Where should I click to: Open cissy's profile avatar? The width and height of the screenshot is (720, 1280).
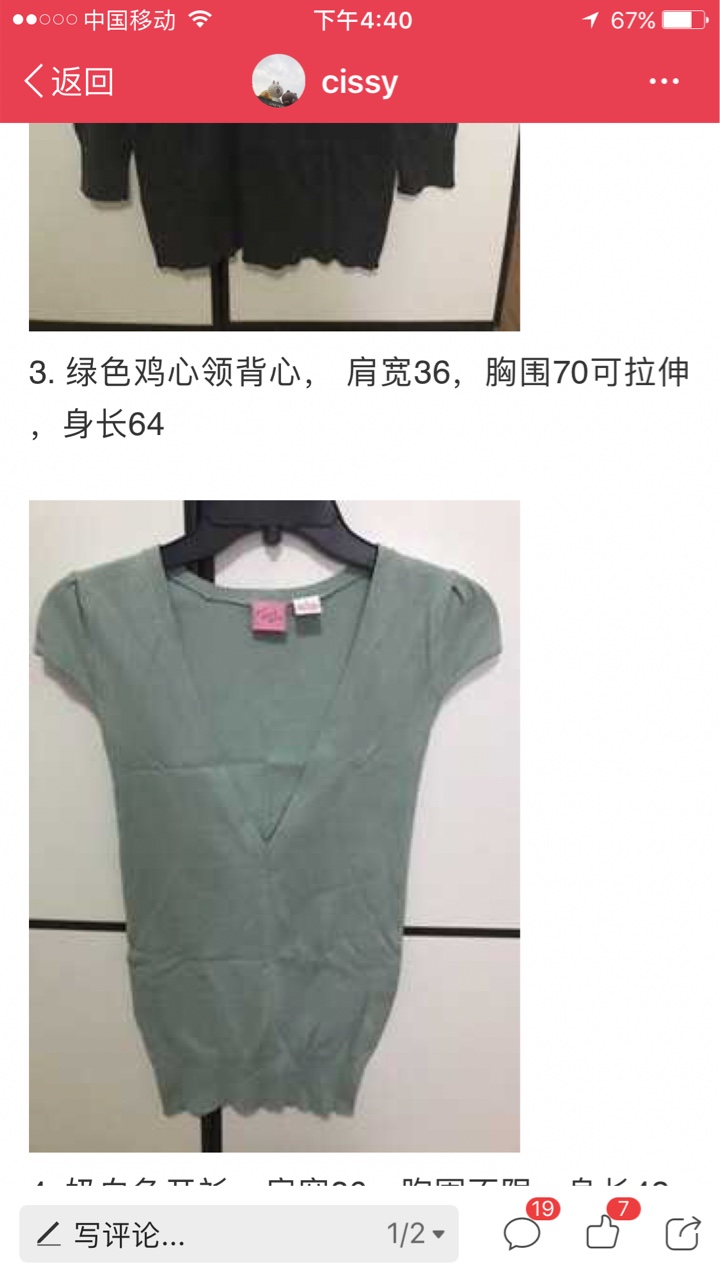pyautogui.click(x=278, y=81)
